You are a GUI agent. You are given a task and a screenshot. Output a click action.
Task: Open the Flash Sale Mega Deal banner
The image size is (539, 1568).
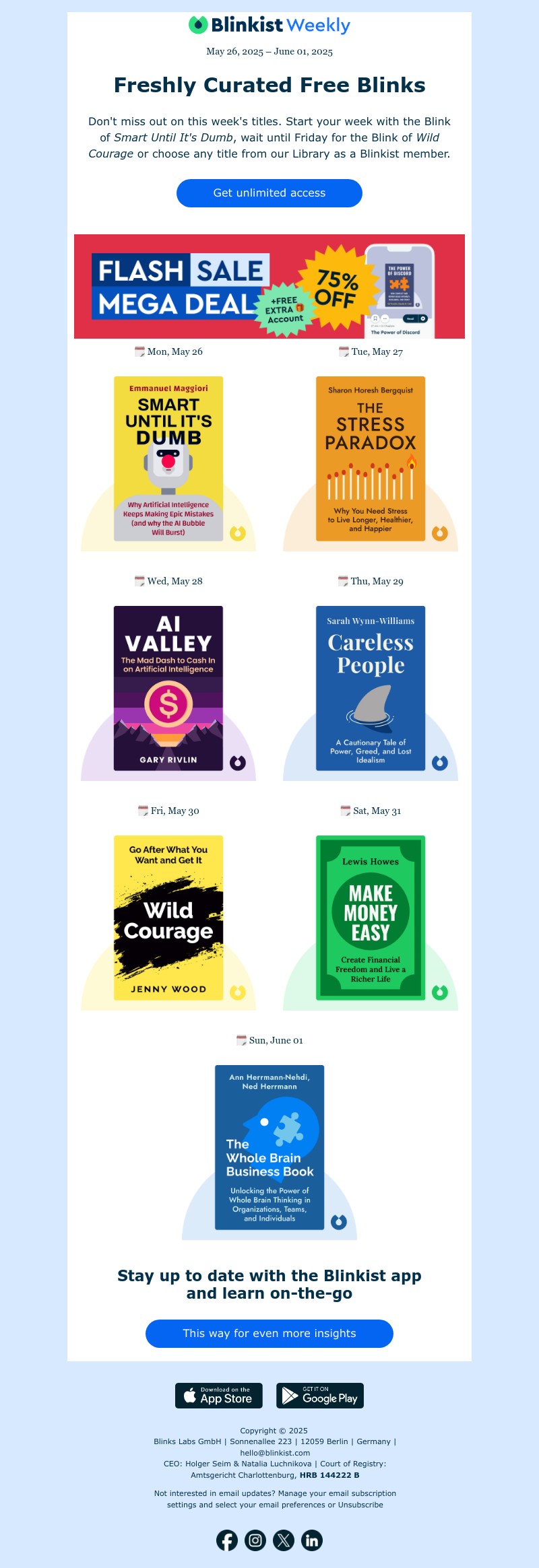pyautogui.click(x=269, y=286)
